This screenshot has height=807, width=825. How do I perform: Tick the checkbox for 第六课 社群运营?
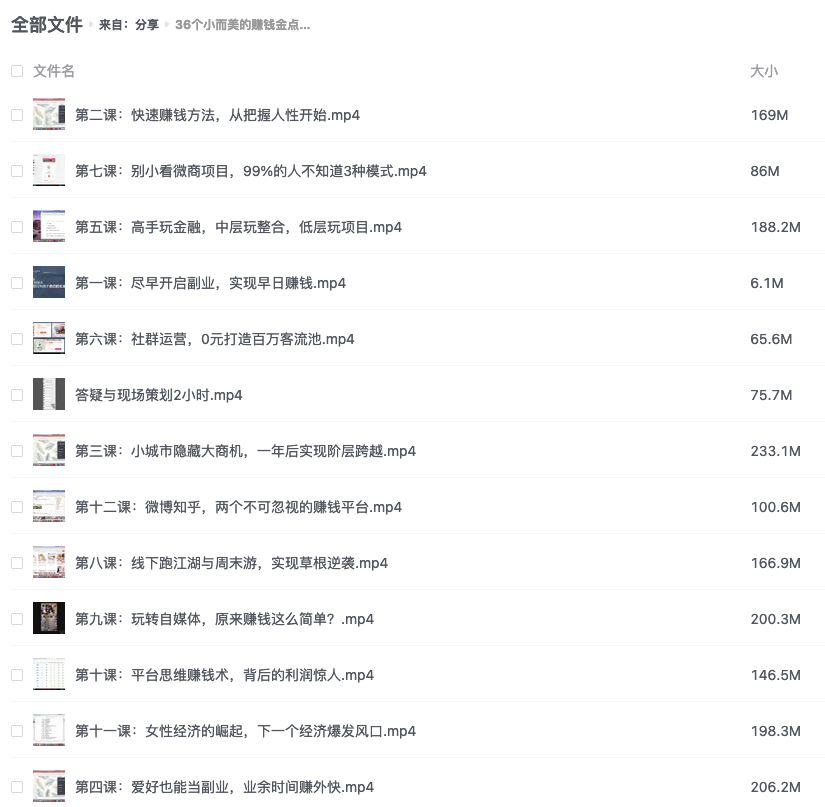point(17,339)
